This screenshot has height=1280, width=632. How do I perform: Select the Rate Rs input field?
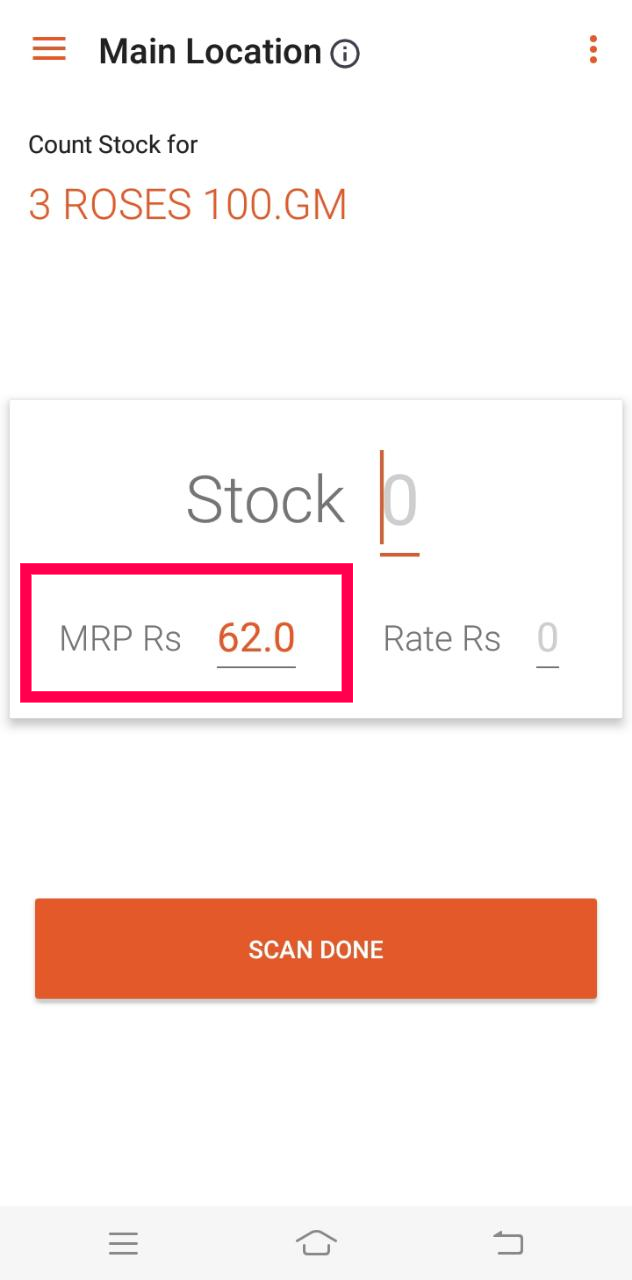547,638
